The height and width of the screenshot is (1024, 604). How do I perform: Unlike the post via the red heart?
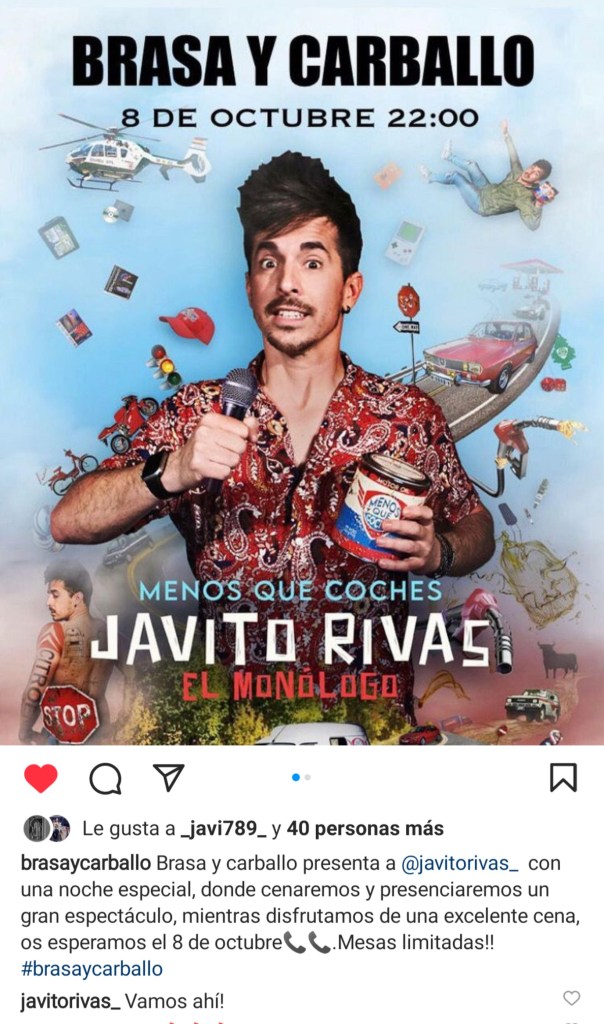click(41, 777)
